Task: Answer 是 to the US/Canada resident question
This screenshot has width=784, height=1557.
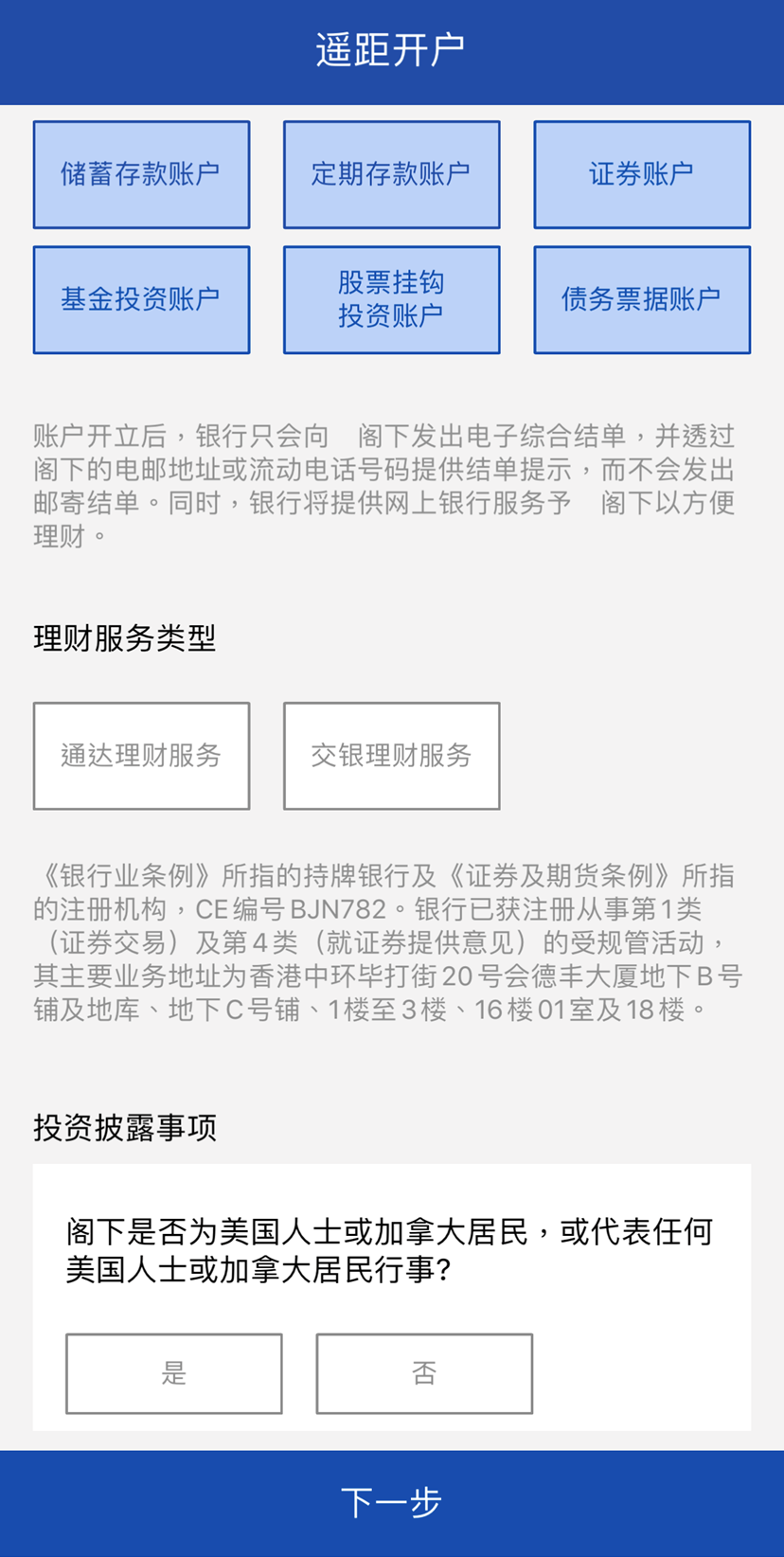Action: [174, 1373]
